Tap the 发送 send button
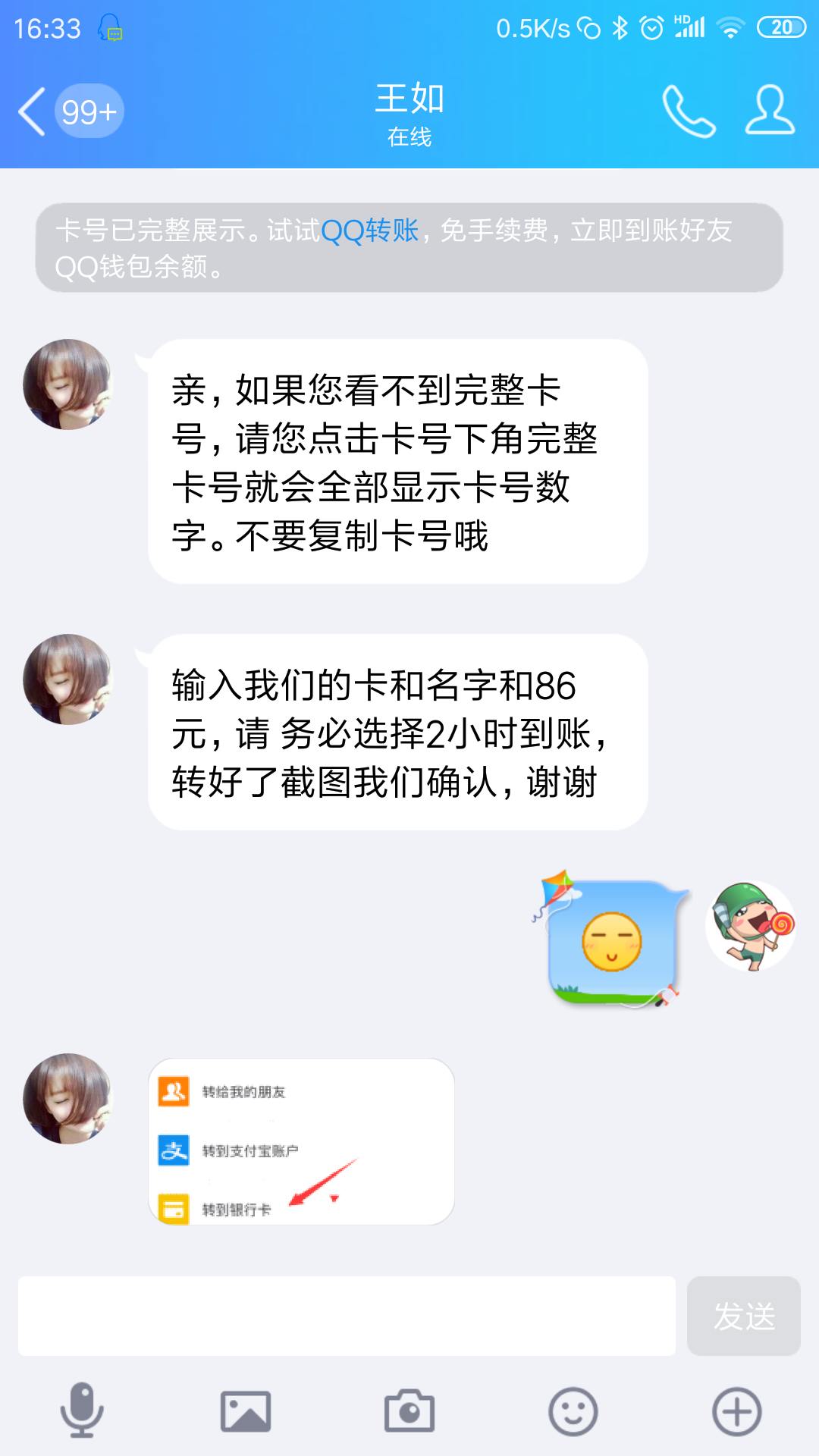Viewport: 819px width, 1456px height. pos(743,1316)
